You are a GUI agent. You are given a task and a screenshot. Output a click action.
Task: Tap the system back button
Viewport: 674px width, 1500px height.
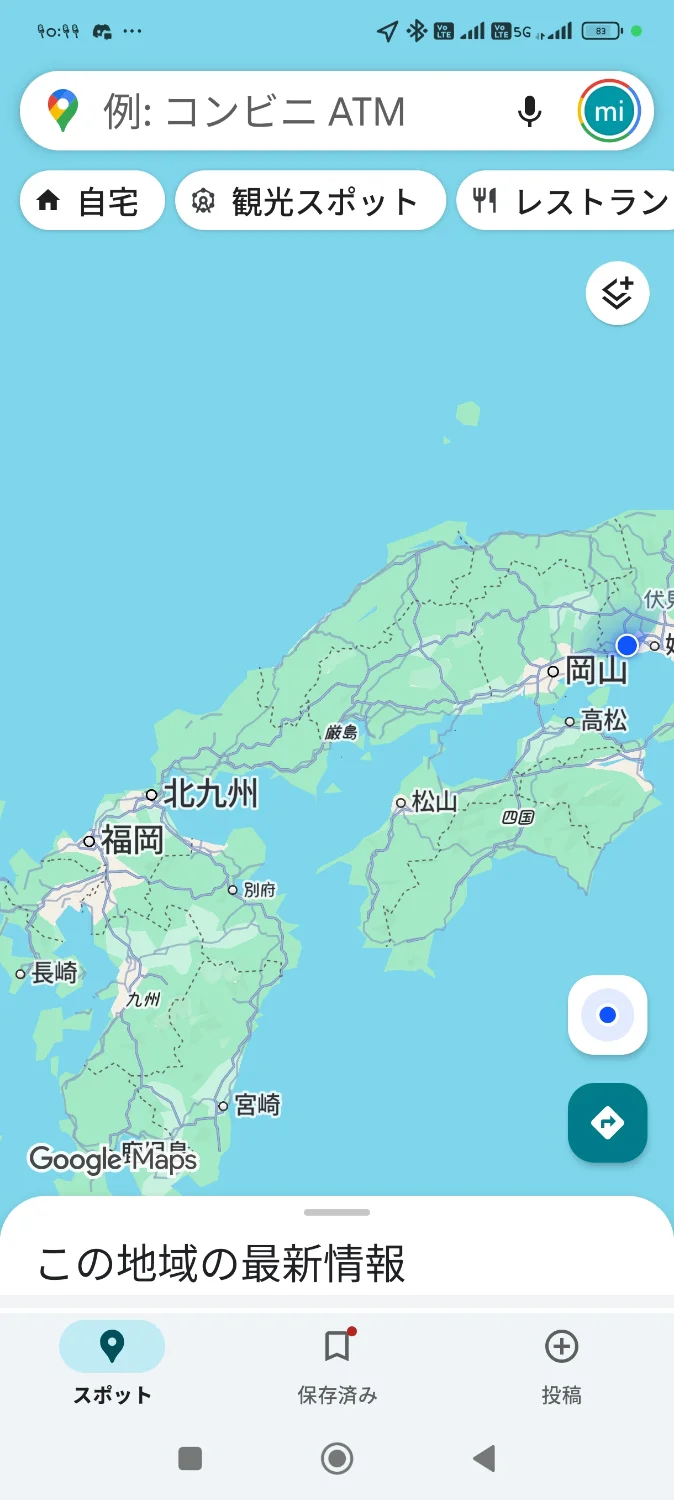coord(484,1459)
